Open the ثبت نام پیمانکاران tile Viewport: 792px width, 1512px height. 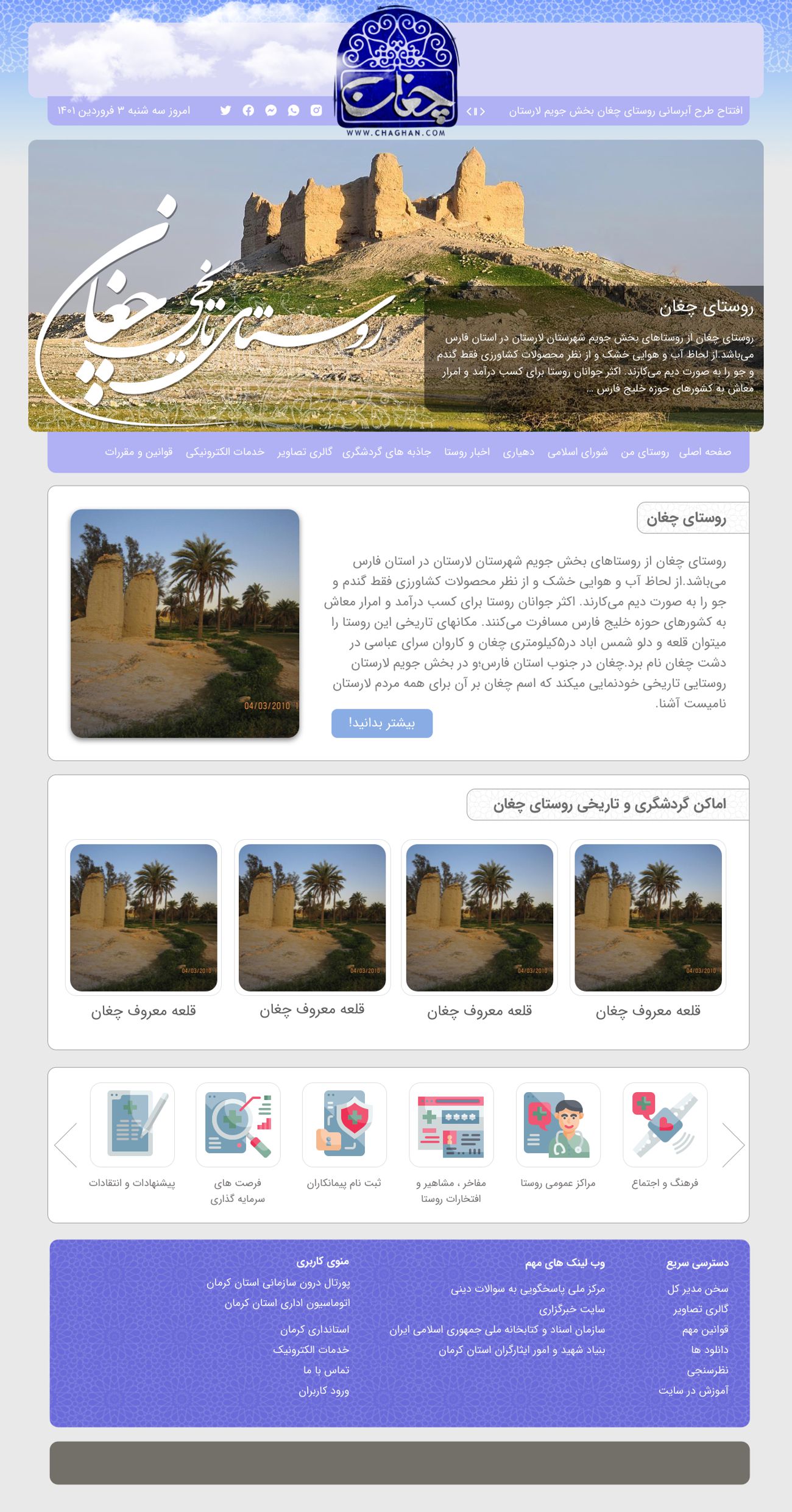(x=344, y=1125)
